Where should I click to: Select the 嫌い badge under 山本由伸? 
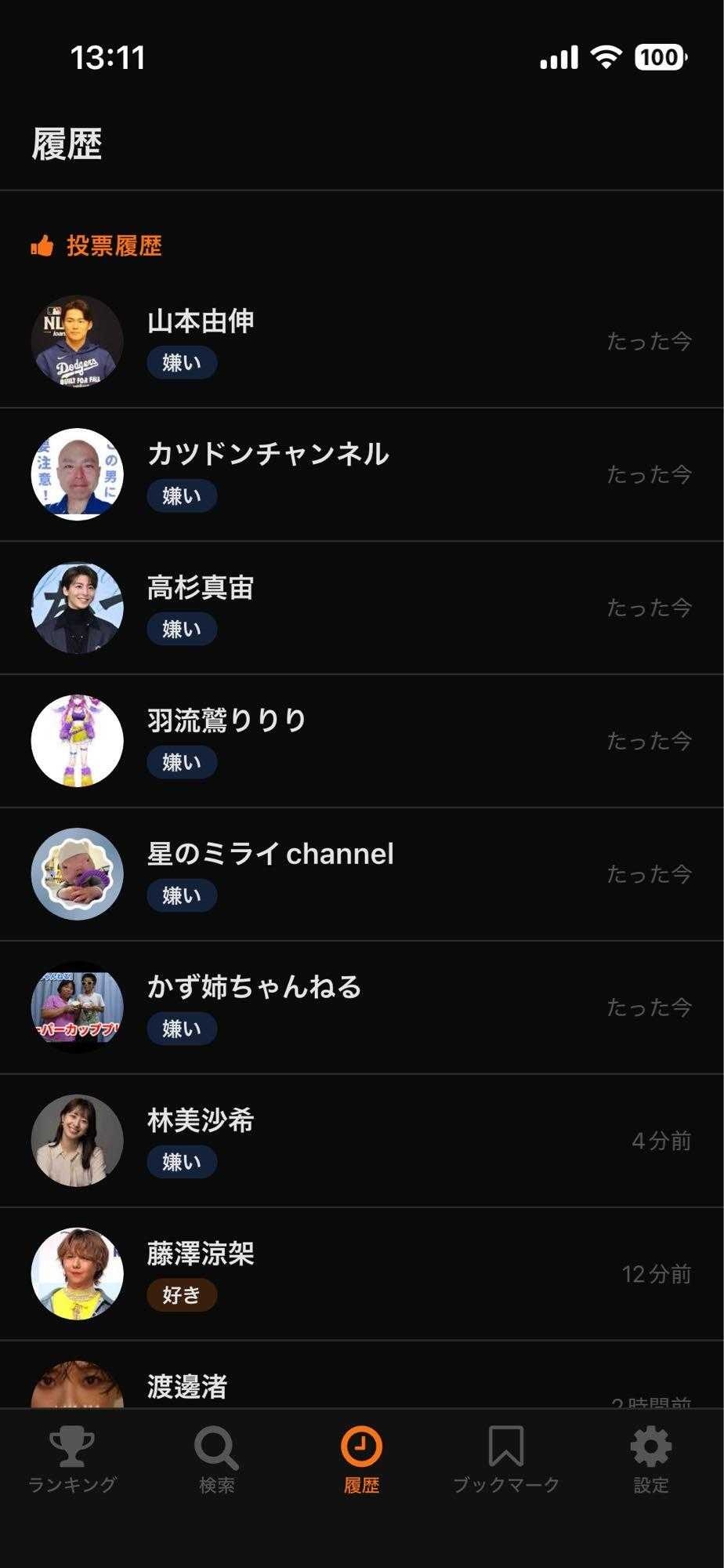point(181,362)
